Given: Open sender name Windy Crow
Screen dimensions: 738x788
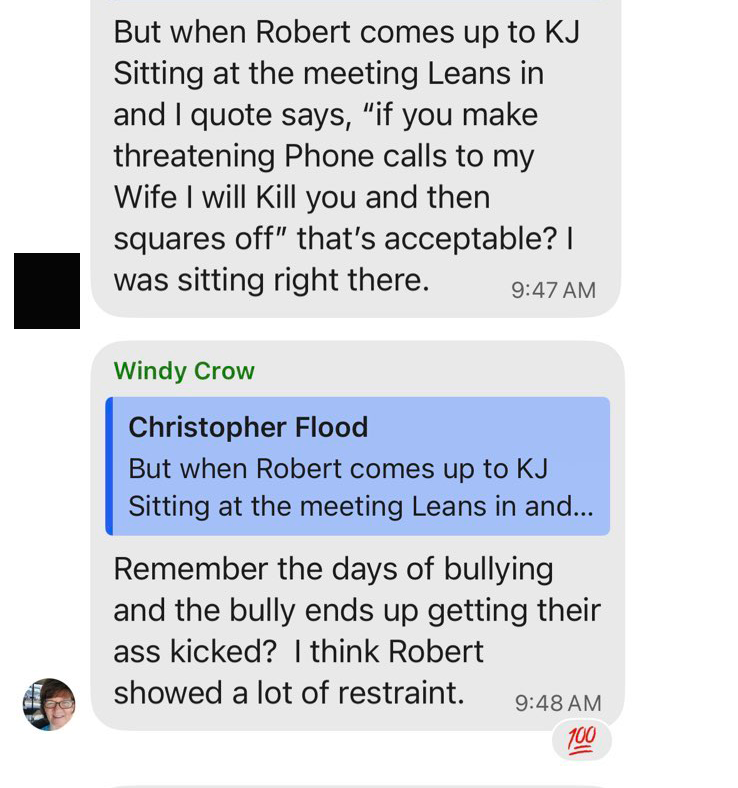Looking at the screenshot, I should coord(184,371).
